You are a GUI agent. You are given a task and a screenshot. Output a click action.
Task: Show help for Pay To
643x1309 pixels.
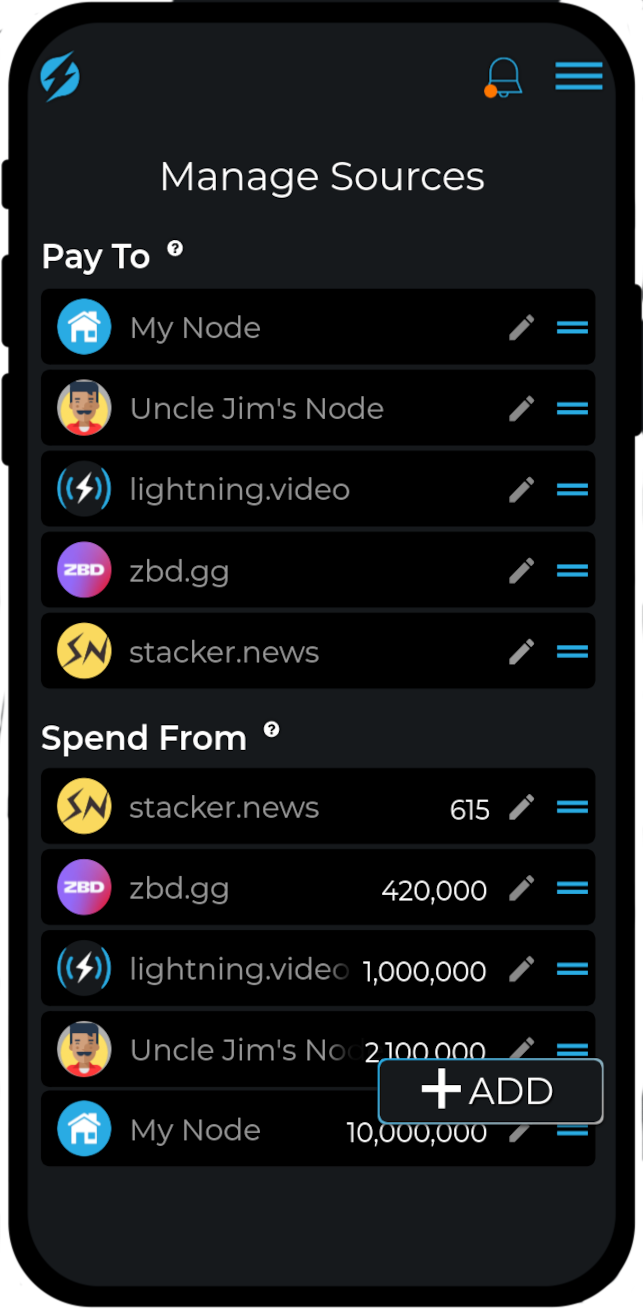pos(175,248)
